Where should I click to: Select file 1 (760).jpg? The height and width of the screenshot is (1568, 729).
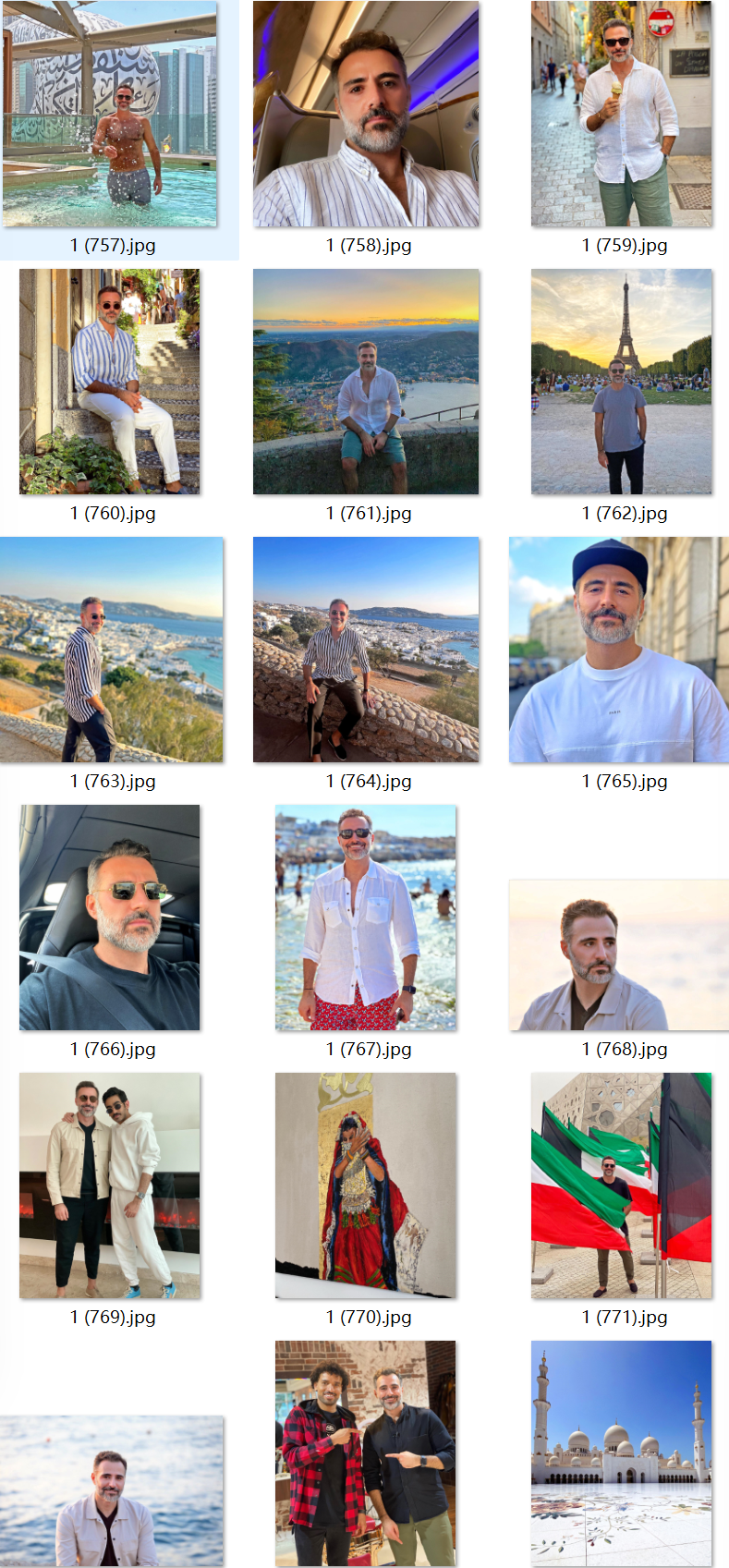[110, 382]
